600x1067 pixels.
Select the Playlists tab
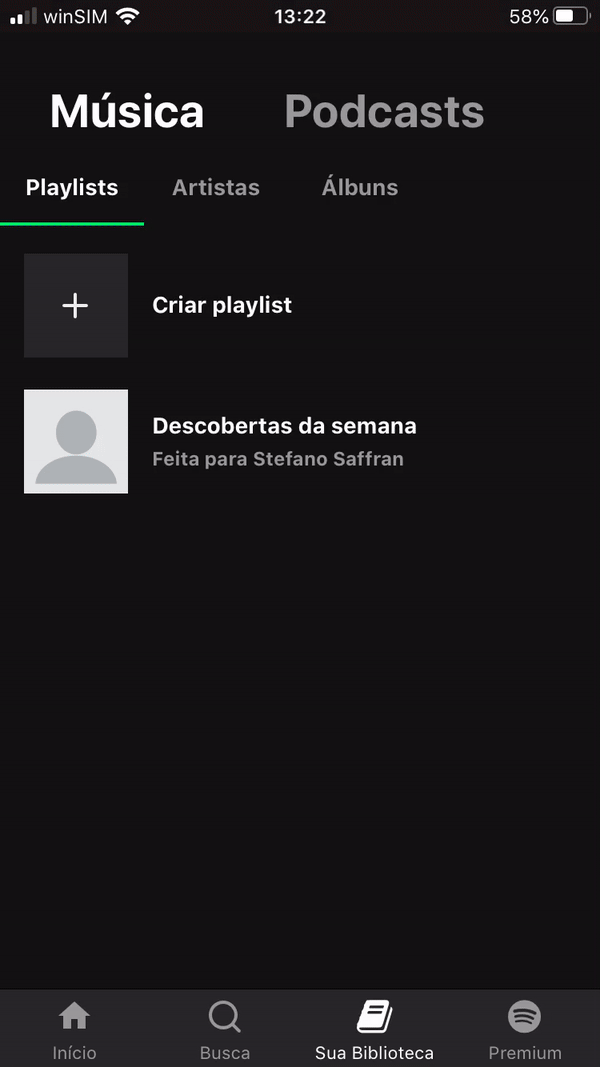pos(72,188)
